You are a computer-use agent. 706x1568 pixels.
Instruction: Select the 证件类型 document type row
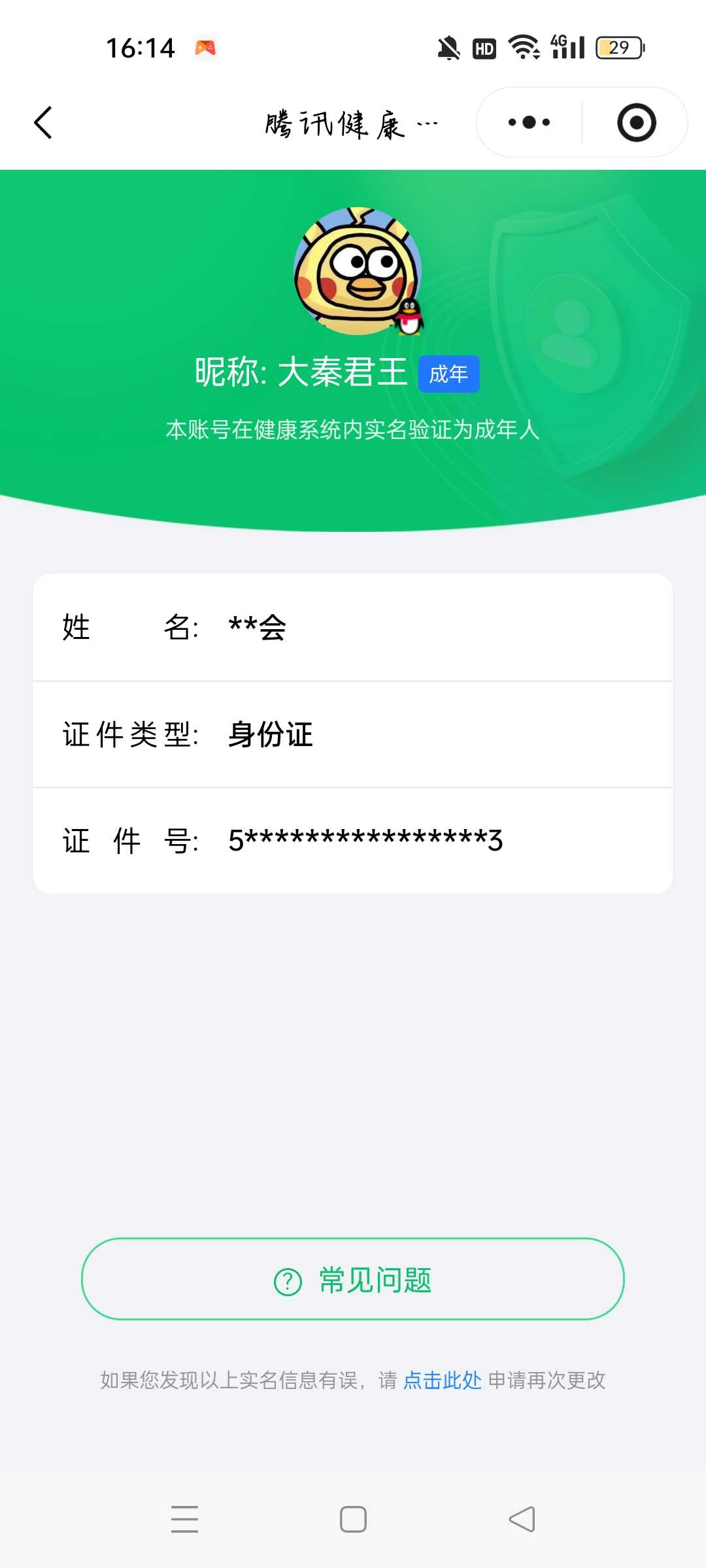pos(353,734)
